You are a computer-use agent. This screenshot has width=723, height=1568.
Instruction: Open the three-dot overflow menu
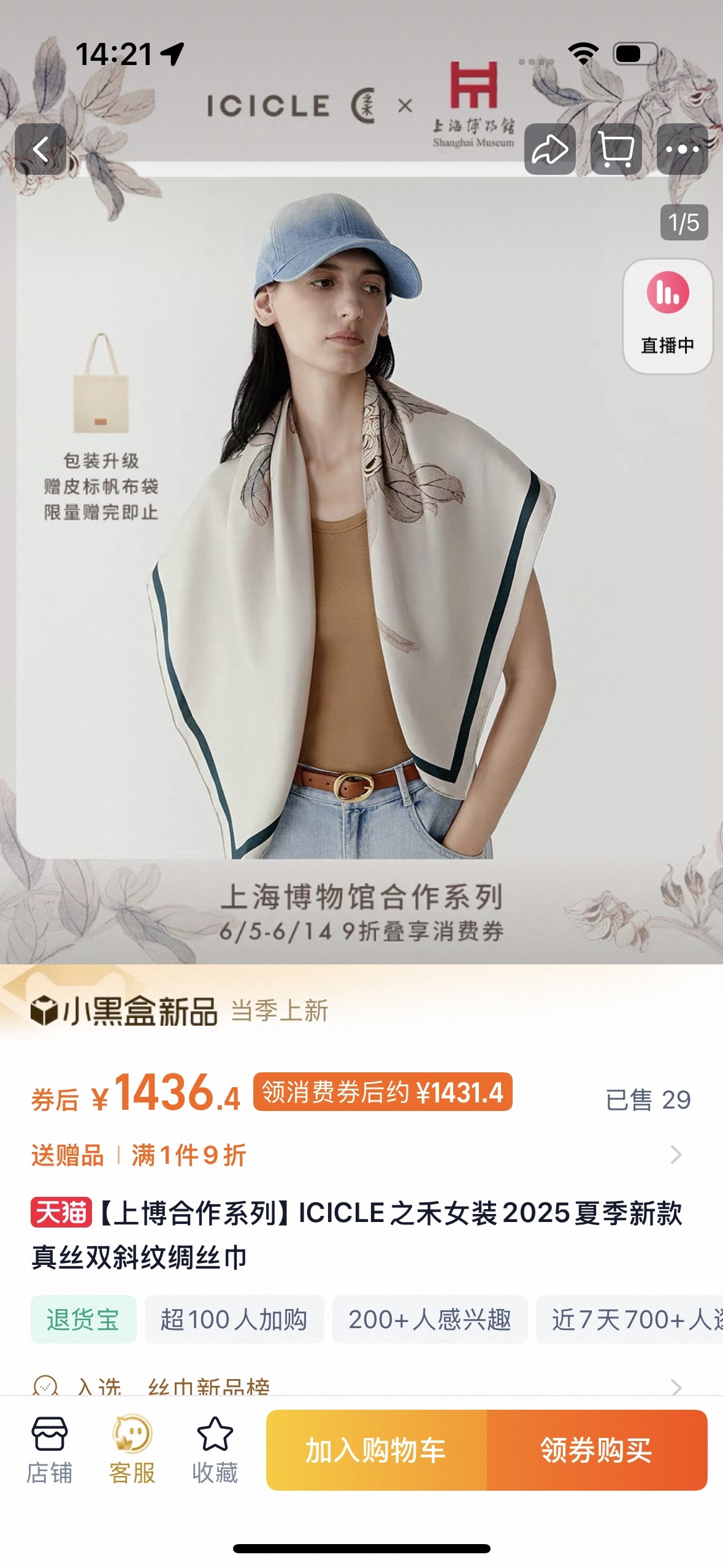[682, 149]
